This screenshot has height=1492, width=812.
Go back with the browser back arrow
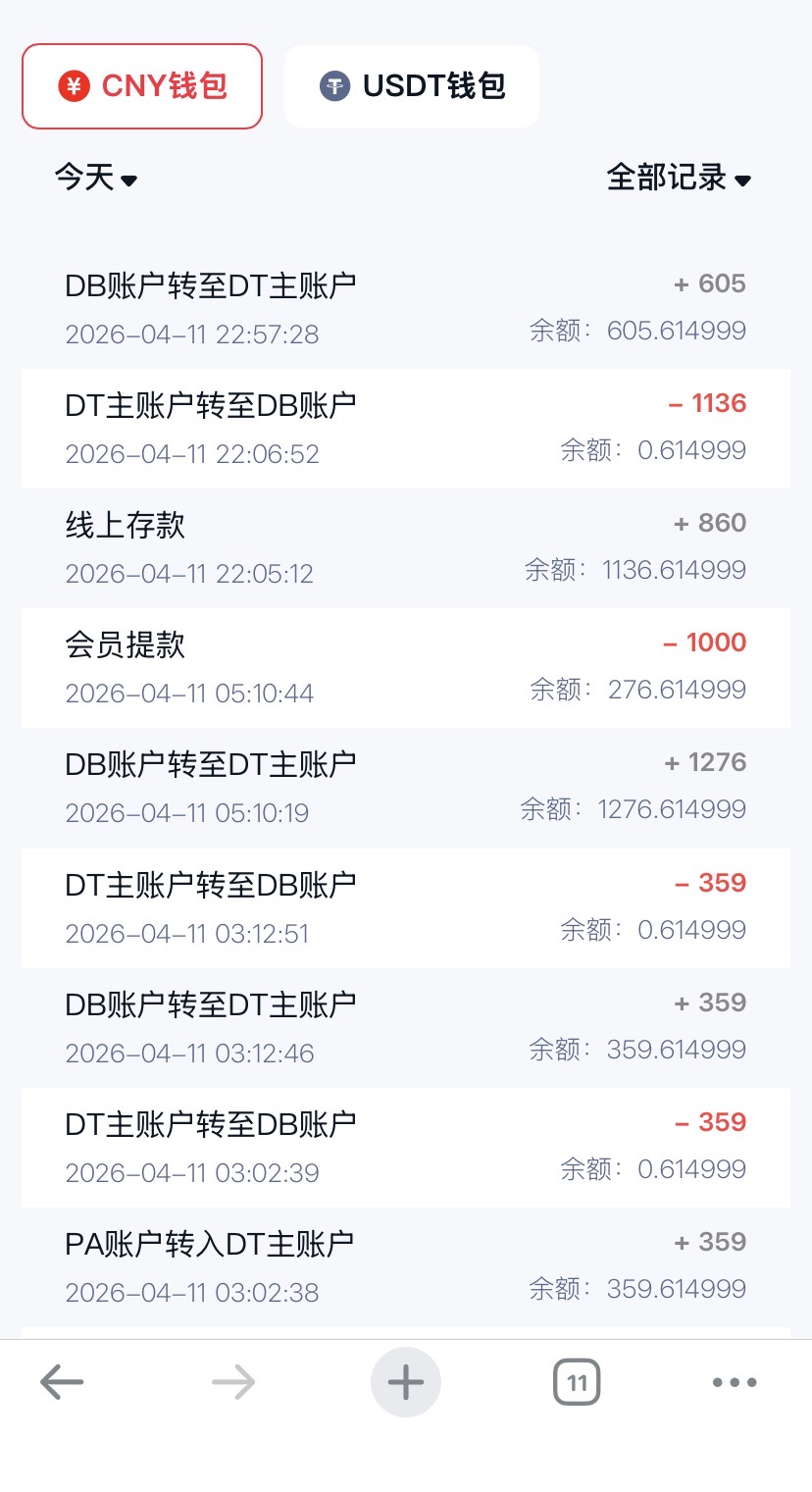pos(62,1383)
